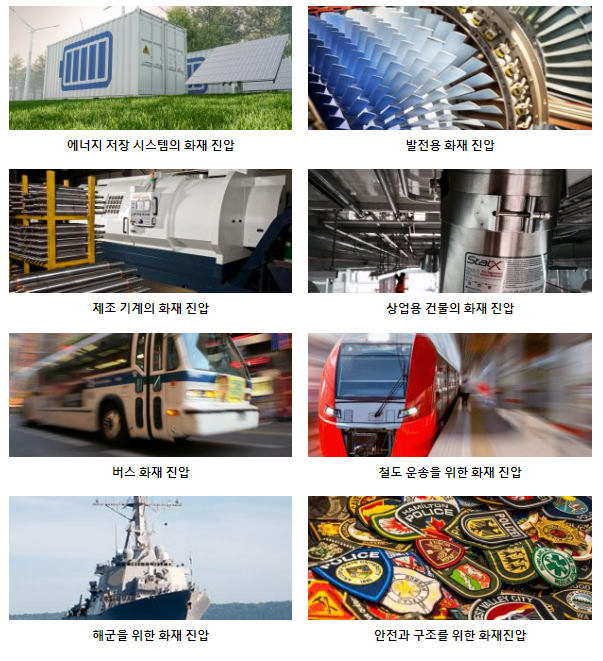Open the energy storage system fire suppression tile
The image size is (603, 661).
[x=150, y=68]
